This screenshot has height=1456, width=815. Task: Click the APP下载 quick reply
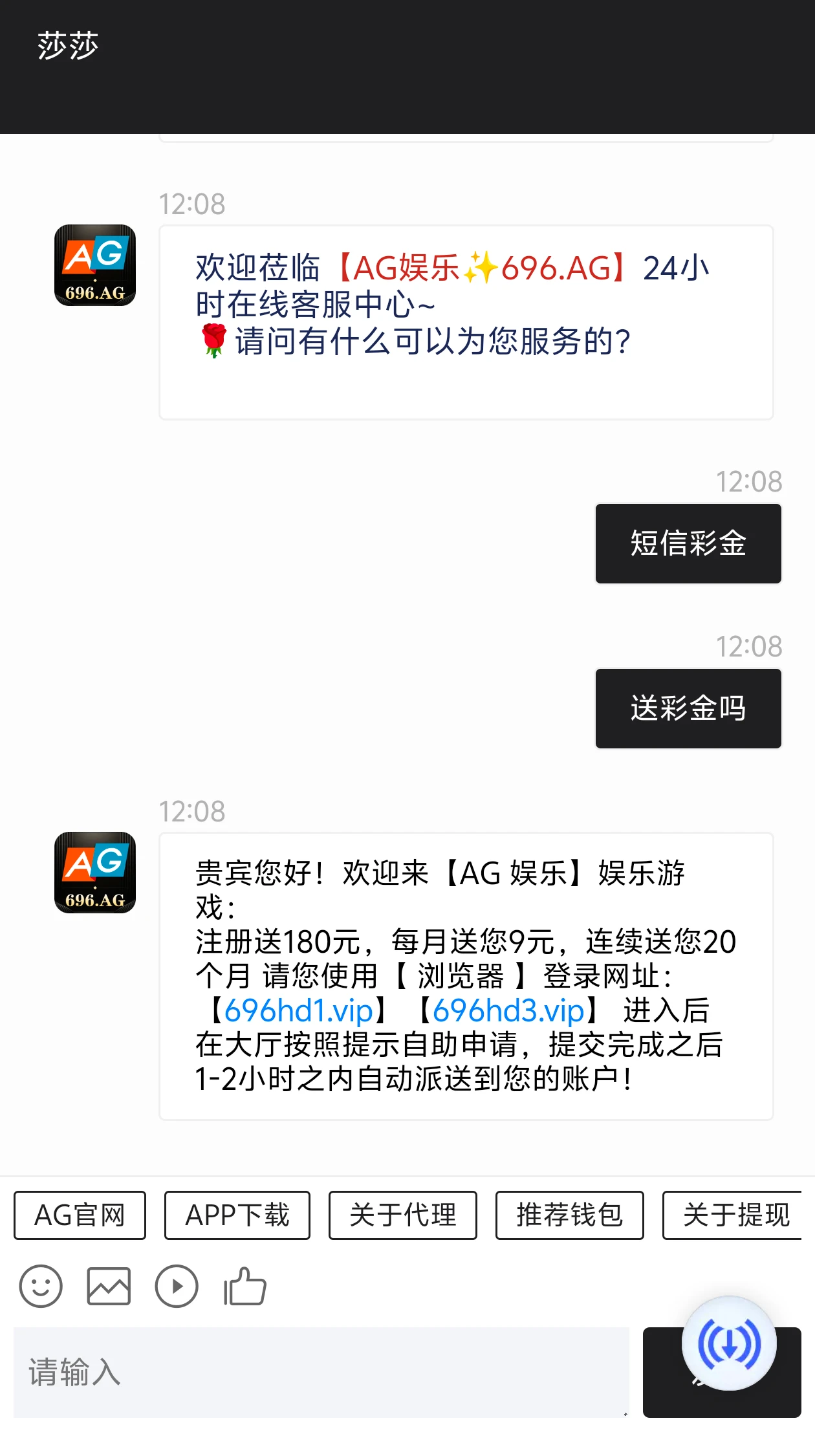(237, 1215)
